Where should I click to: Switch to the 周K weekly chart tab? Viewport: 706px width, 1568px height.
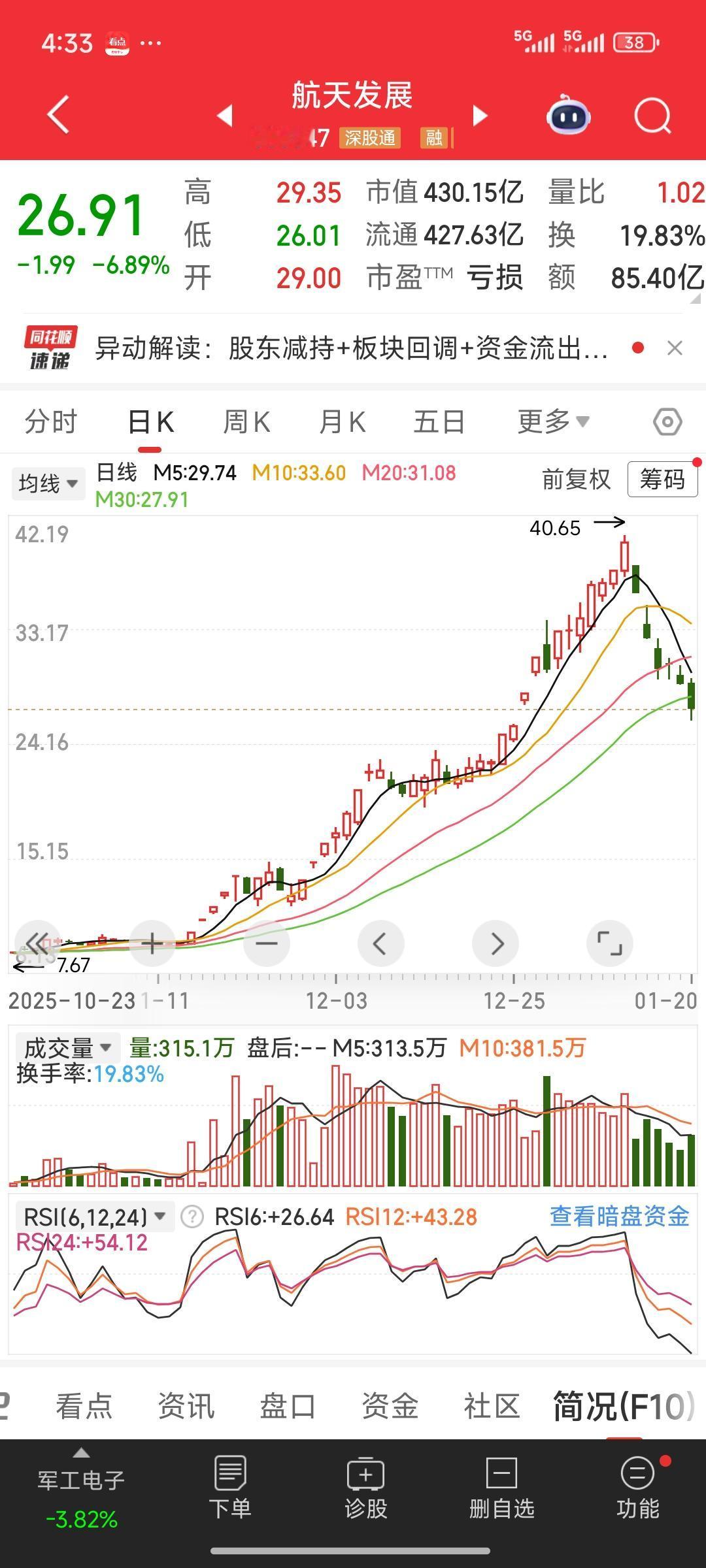pyautogui.click(x=244, y=421)
